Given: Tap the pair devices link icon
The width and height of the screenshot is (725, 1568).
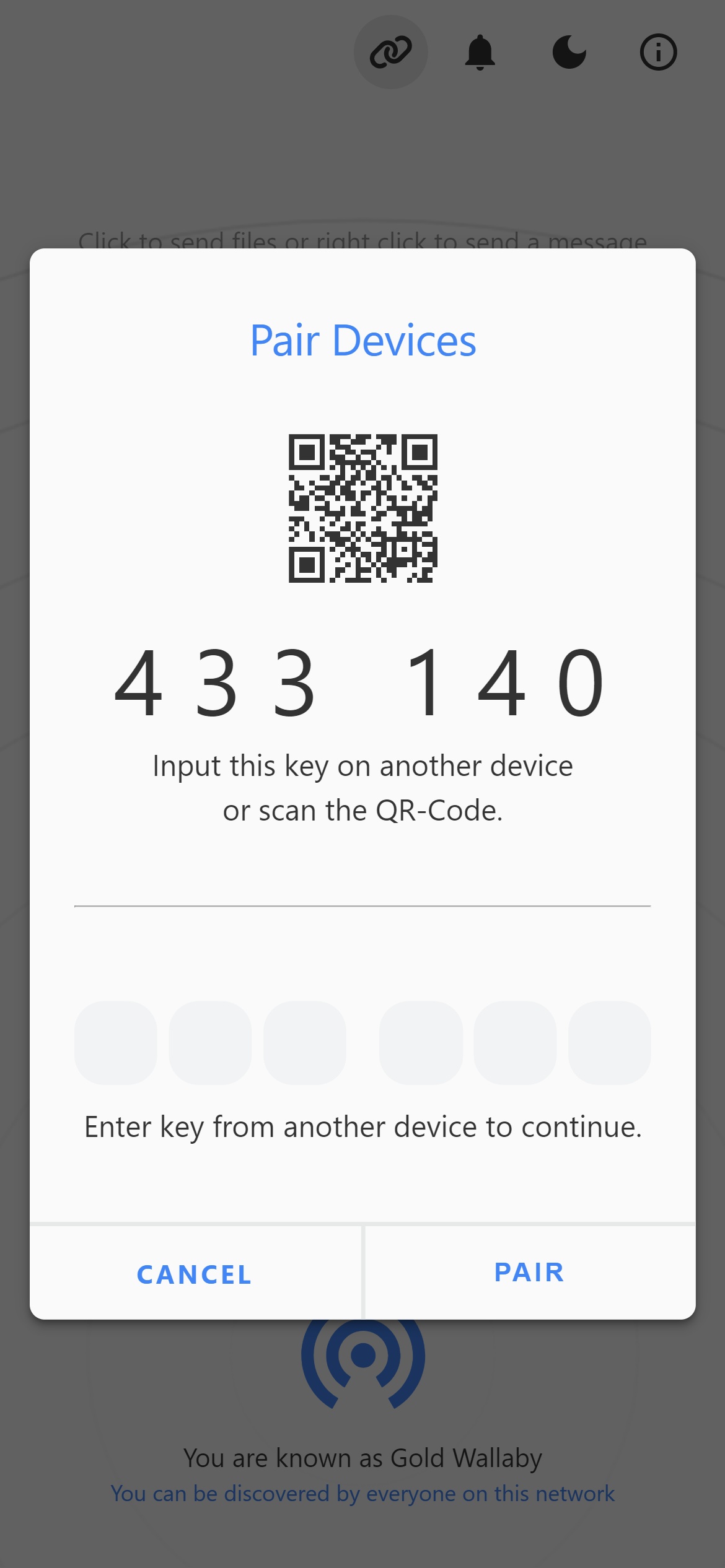Looking at the screenshot, I should 390,52.
